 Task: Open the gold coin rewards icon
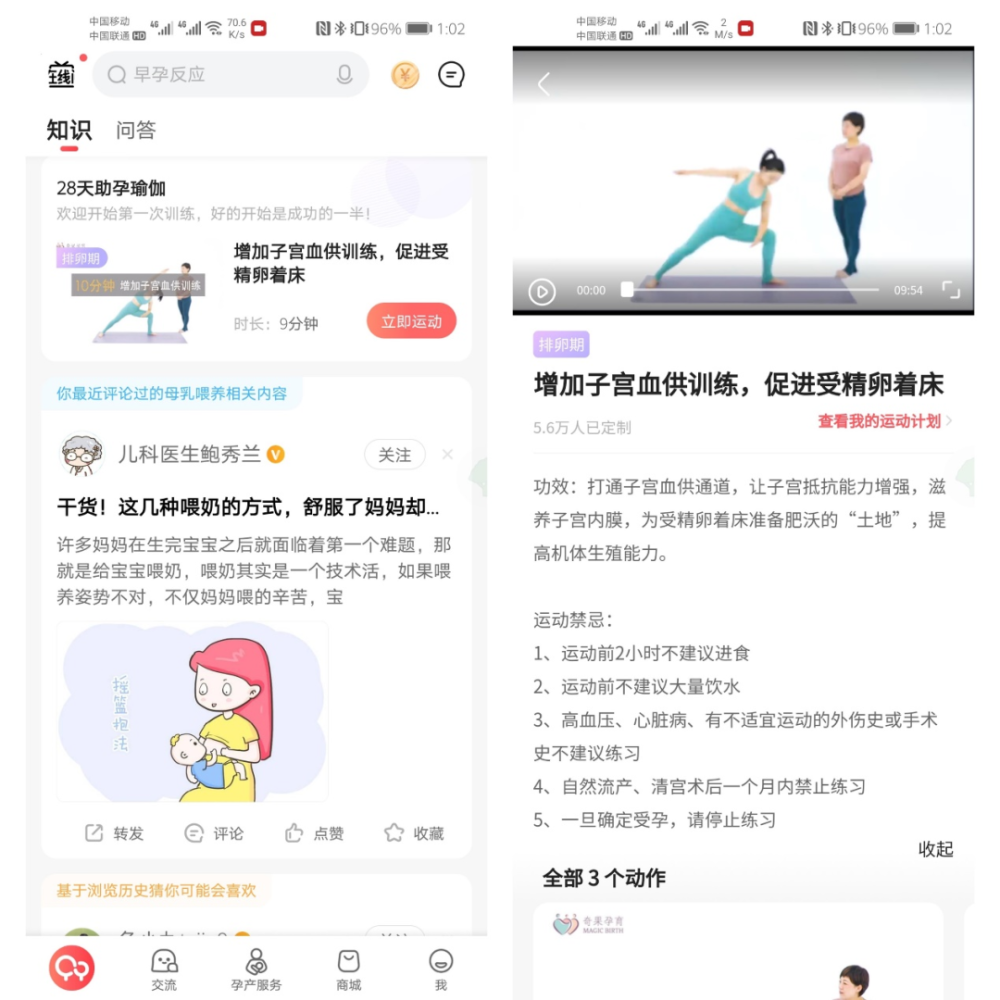tap(405, 75)
